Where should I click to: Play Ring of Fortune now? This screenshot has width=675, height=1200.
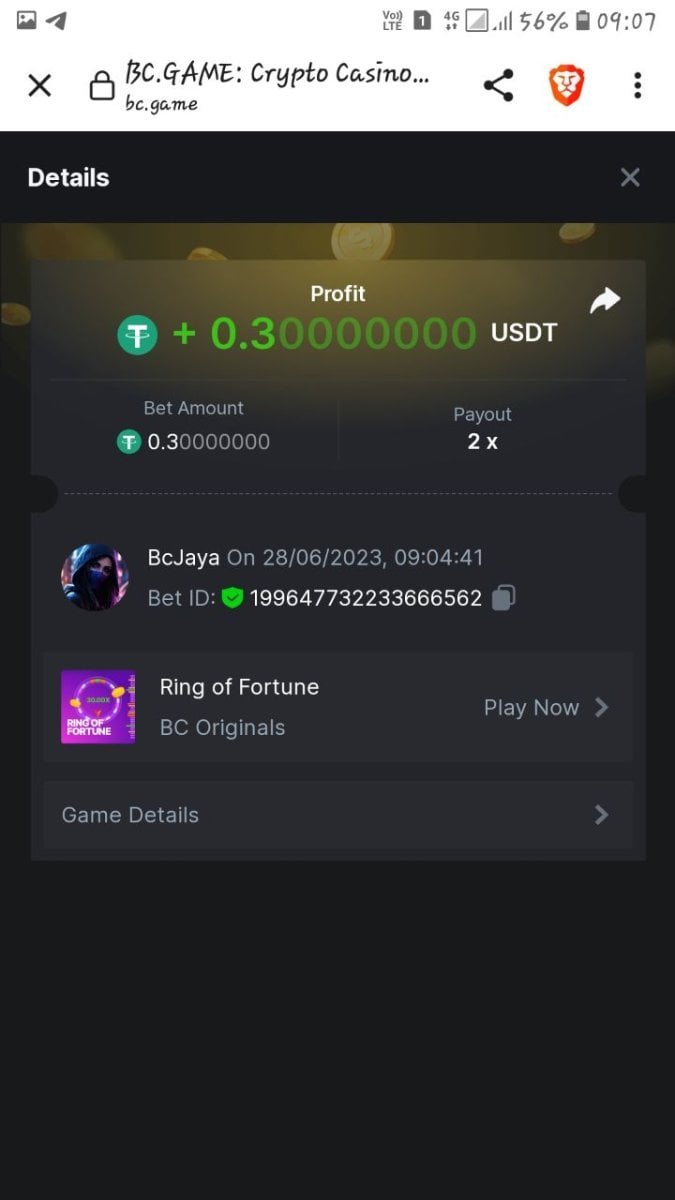pos(545,708)
